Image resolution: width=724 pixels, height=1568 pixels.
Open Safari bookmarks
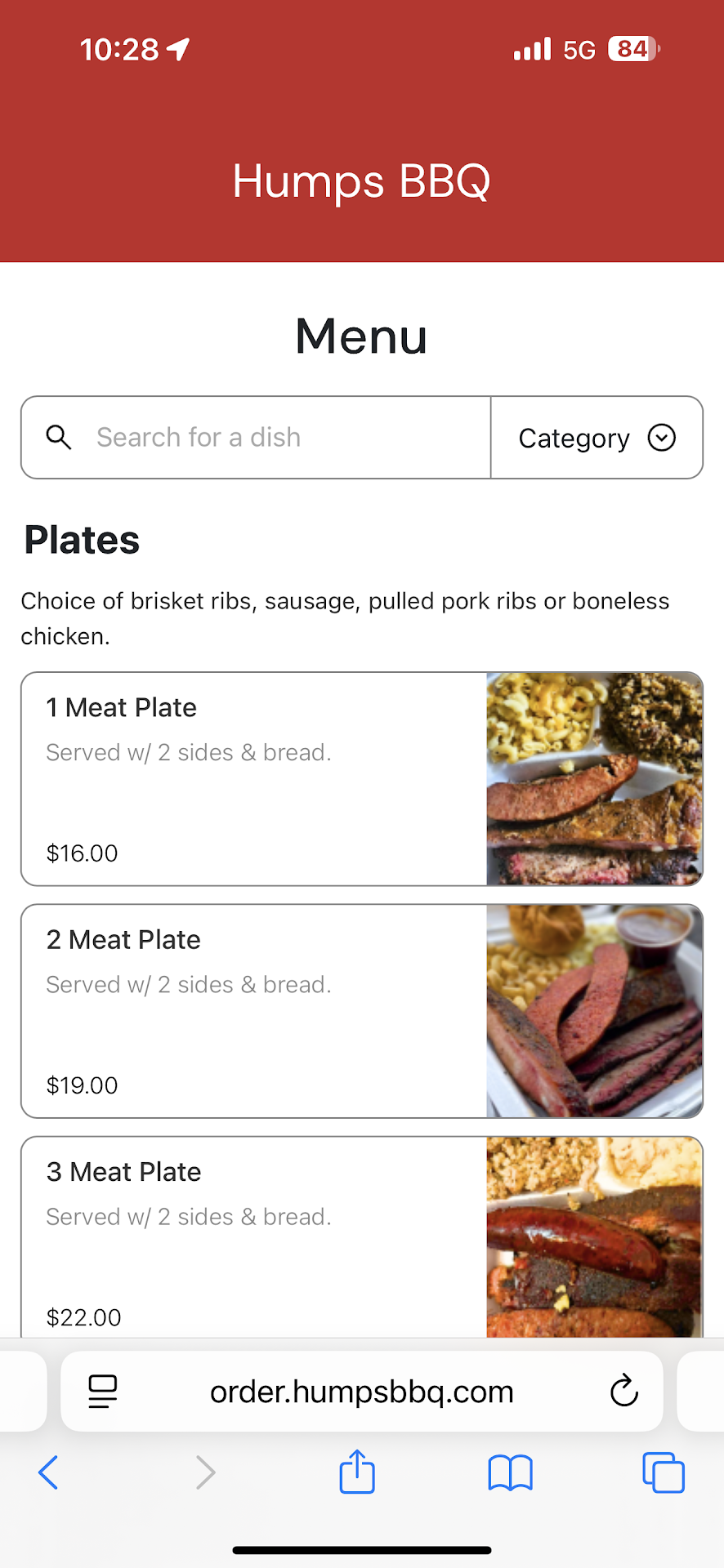[x=510, y=1472]
